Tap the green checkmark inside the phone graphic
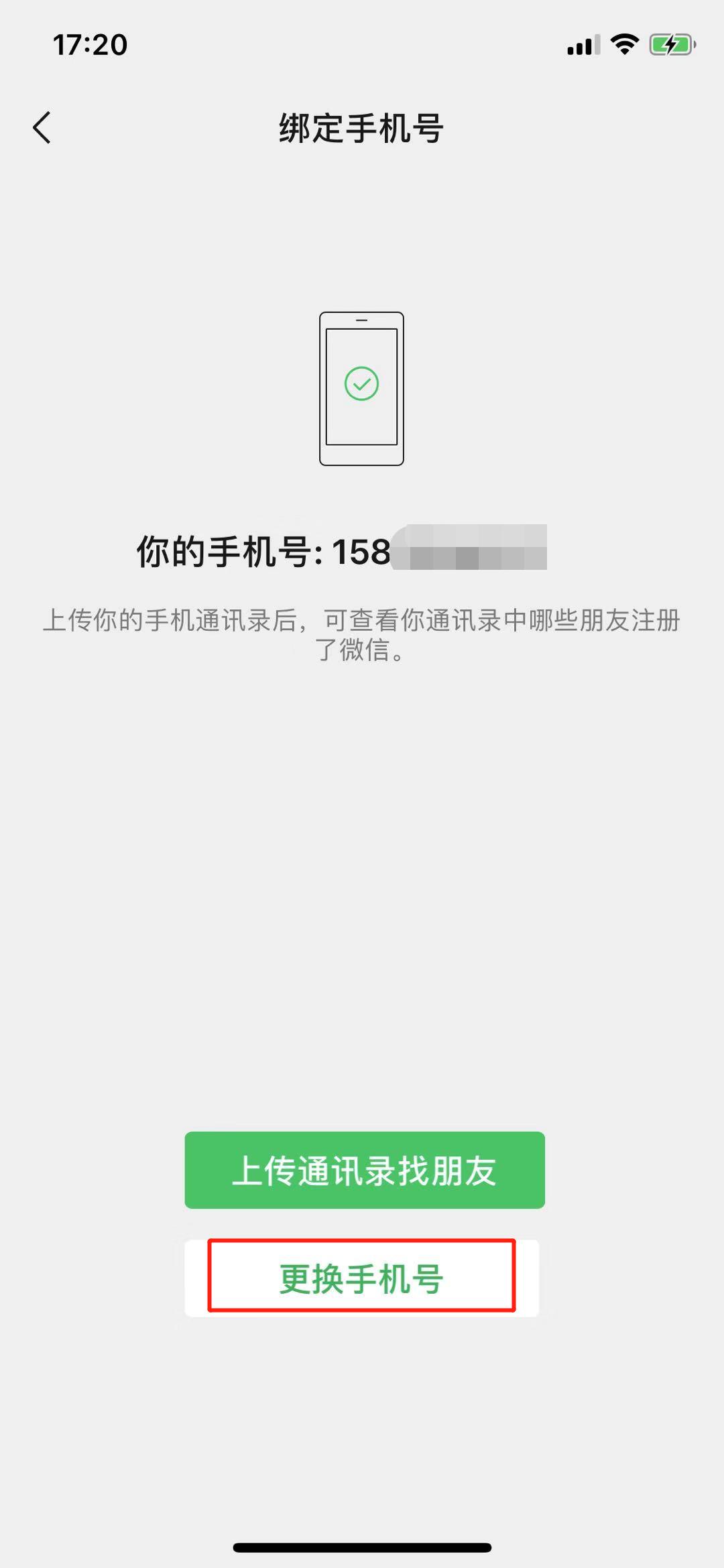Viewport: 724px width, 1568px height. 362,382
